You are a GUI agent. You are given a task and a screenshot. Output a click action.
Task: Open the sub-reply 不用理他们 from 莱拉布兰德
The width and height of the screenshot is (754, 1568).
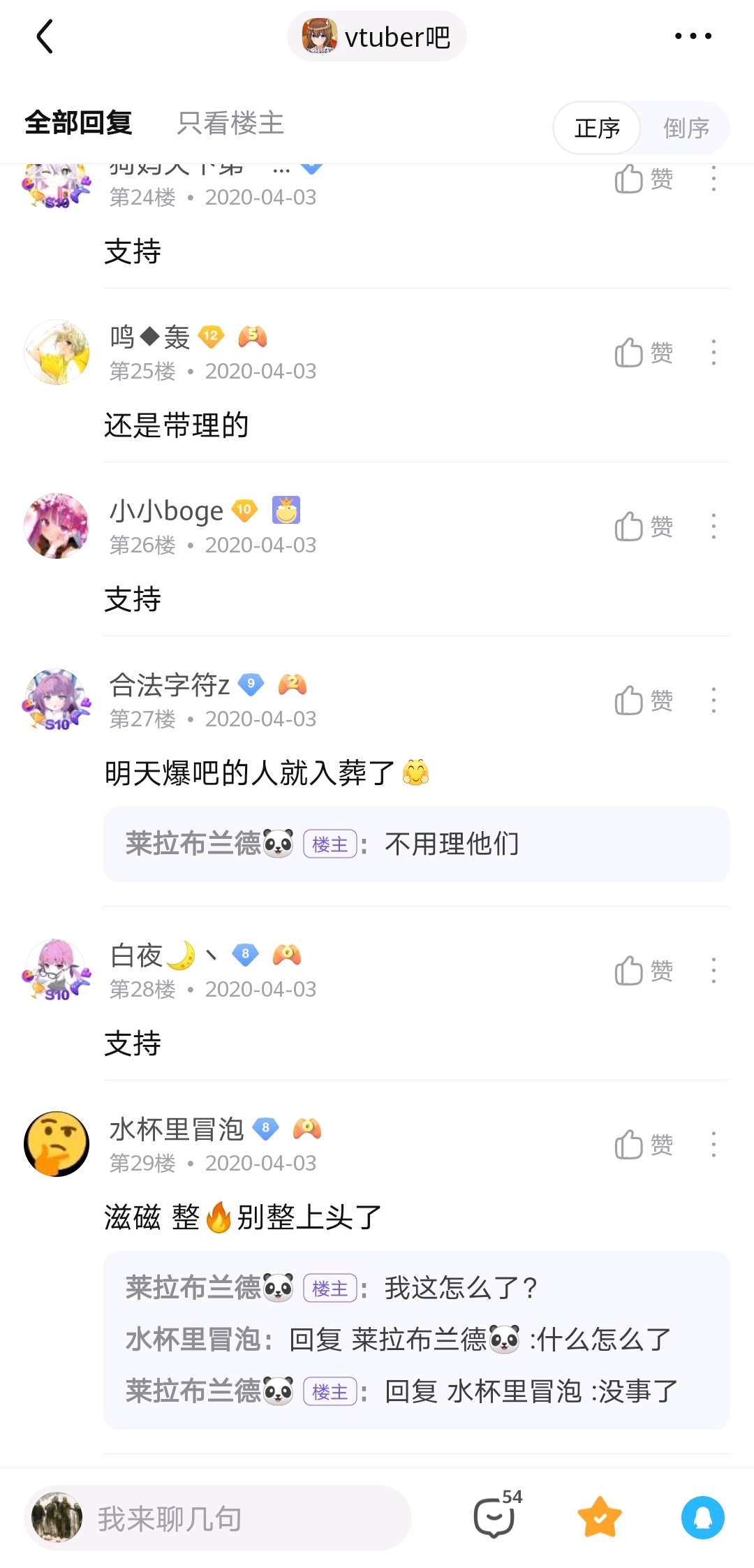click(416, 844)
